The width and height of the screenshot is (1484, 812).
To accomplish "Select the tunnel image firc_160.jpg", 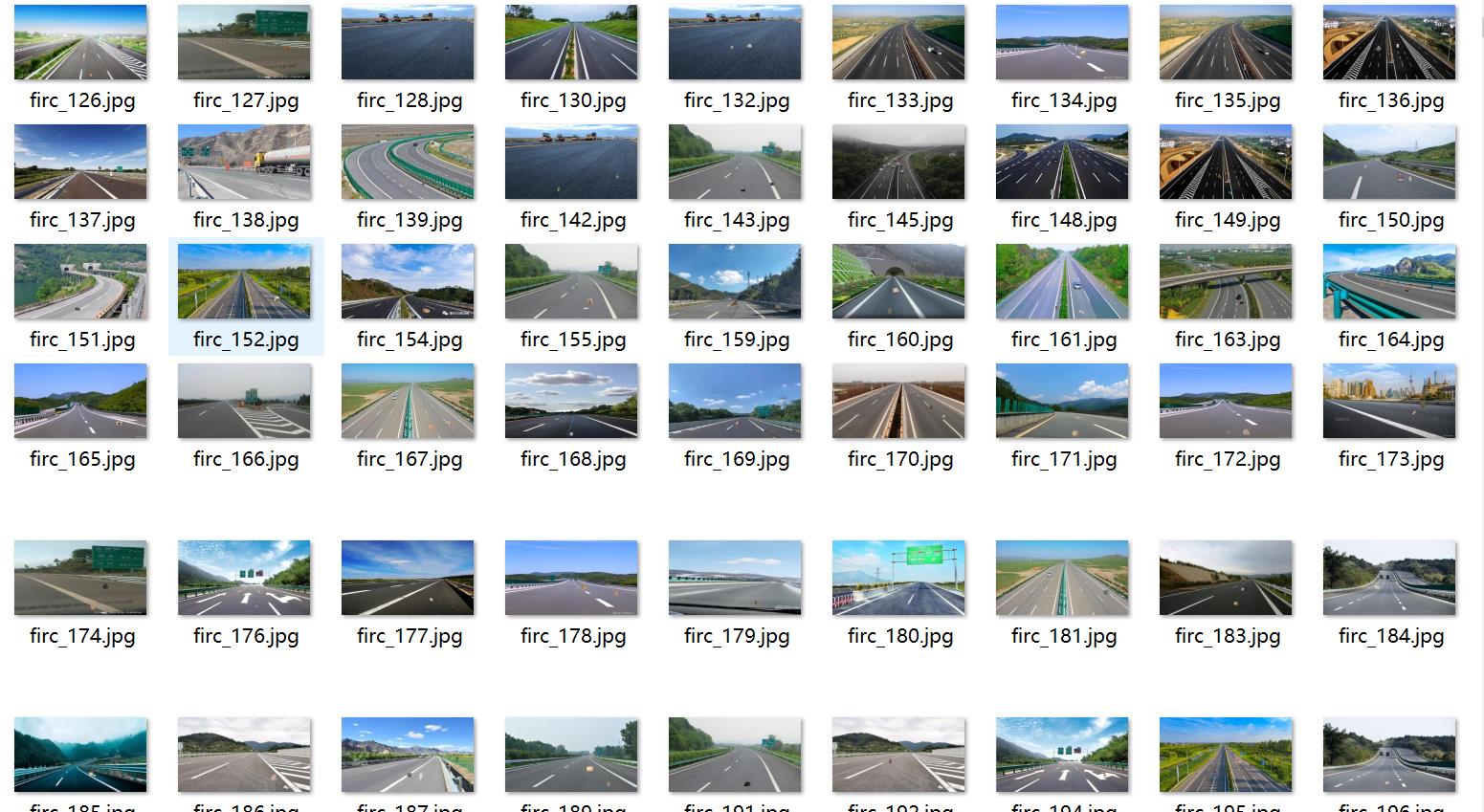I will click(x=899, y=282).
